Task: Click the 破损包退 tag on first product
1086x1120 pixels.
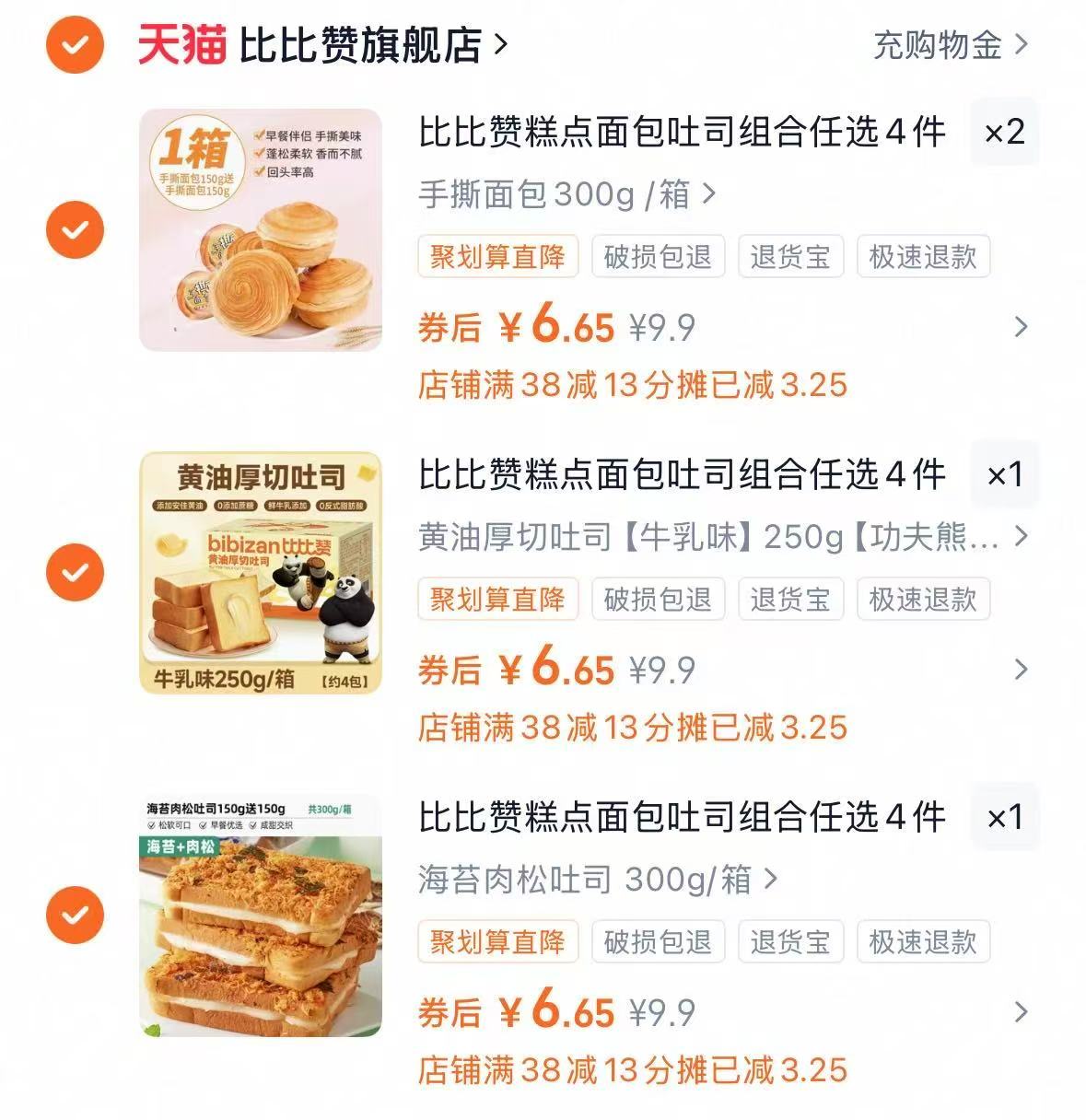Action: click(x=658, y=257)
